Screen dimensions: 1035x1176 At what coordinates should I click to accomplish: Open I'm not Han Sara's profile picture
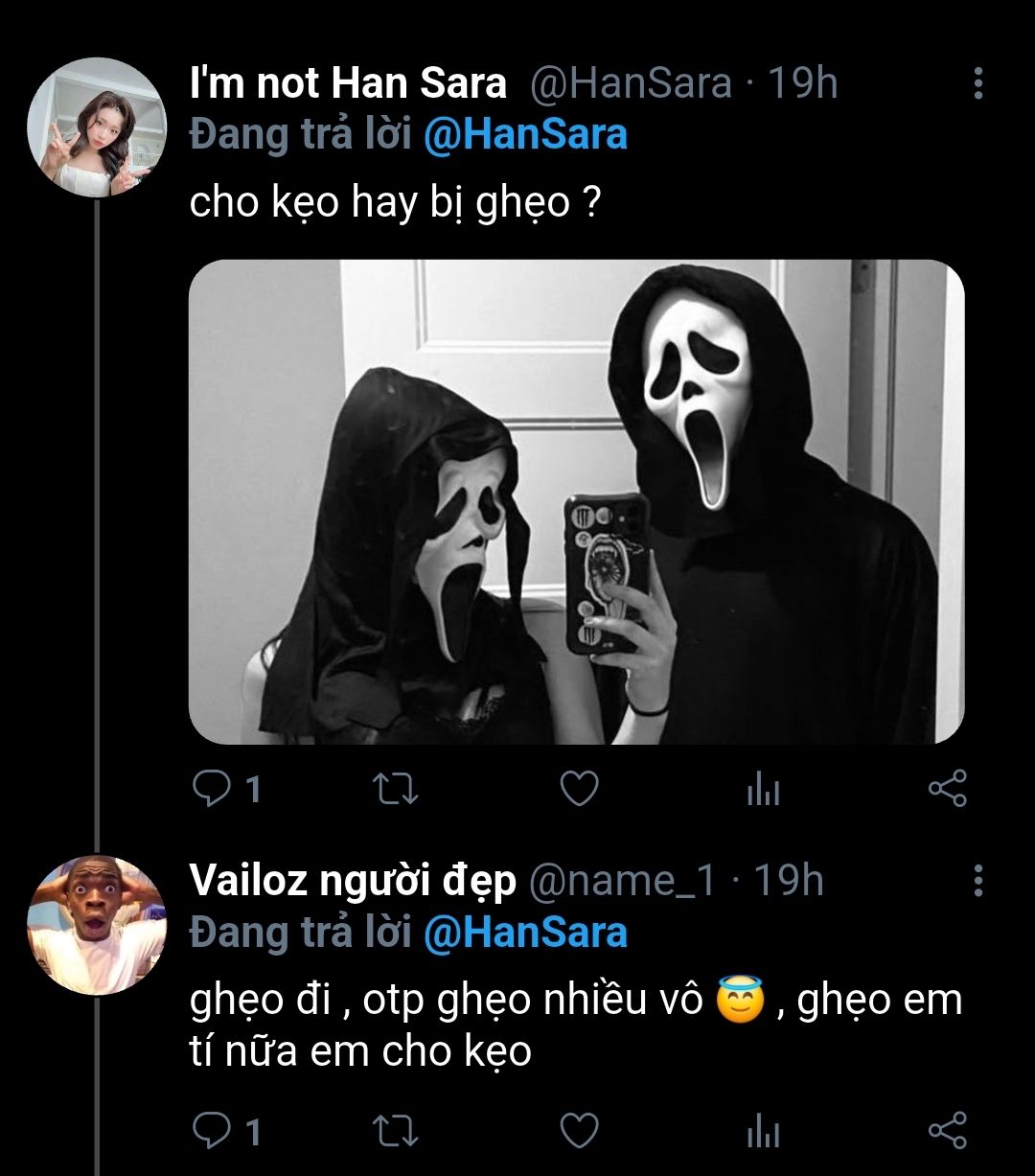pos(96,127)
